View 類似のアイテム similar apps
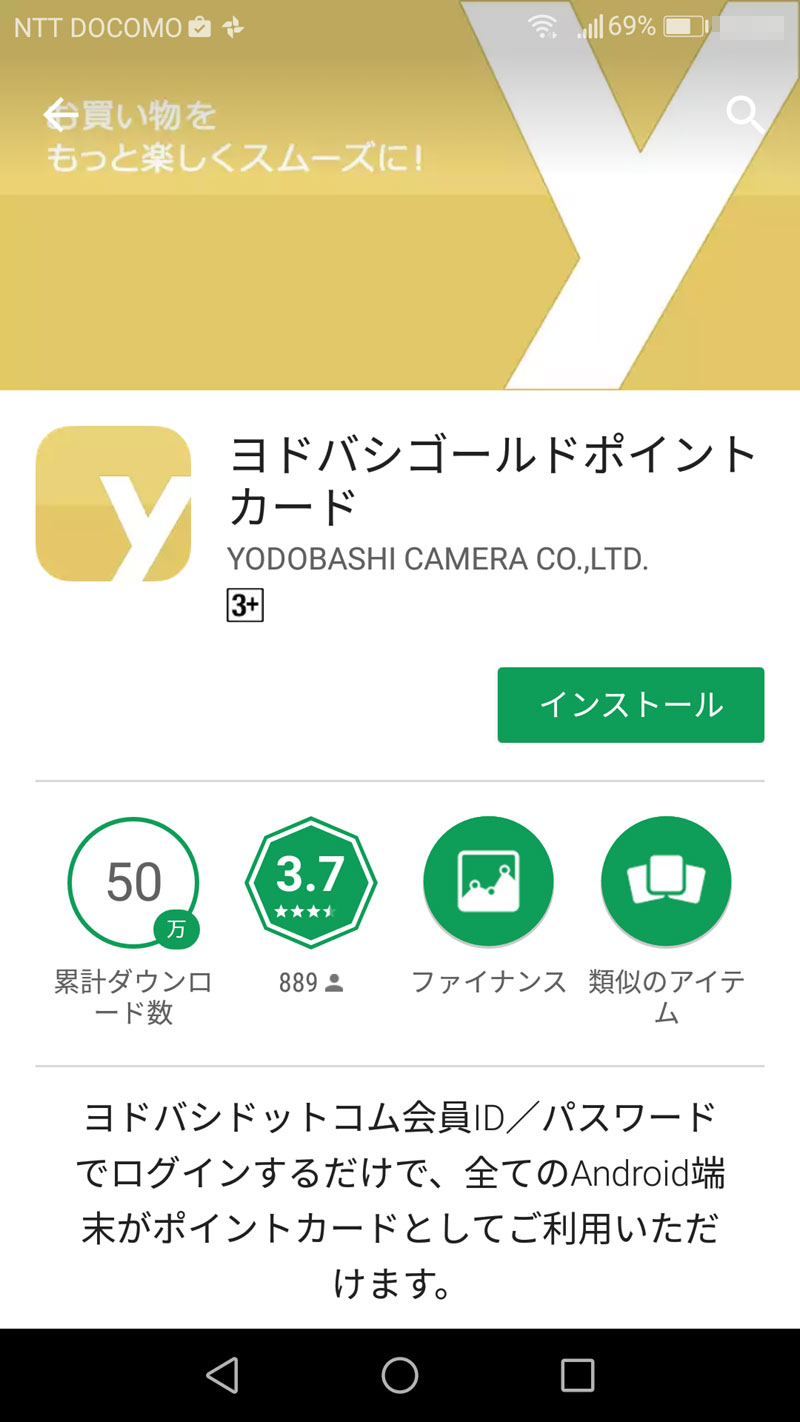Viewport: 800px width, 1422px height. 666,882
